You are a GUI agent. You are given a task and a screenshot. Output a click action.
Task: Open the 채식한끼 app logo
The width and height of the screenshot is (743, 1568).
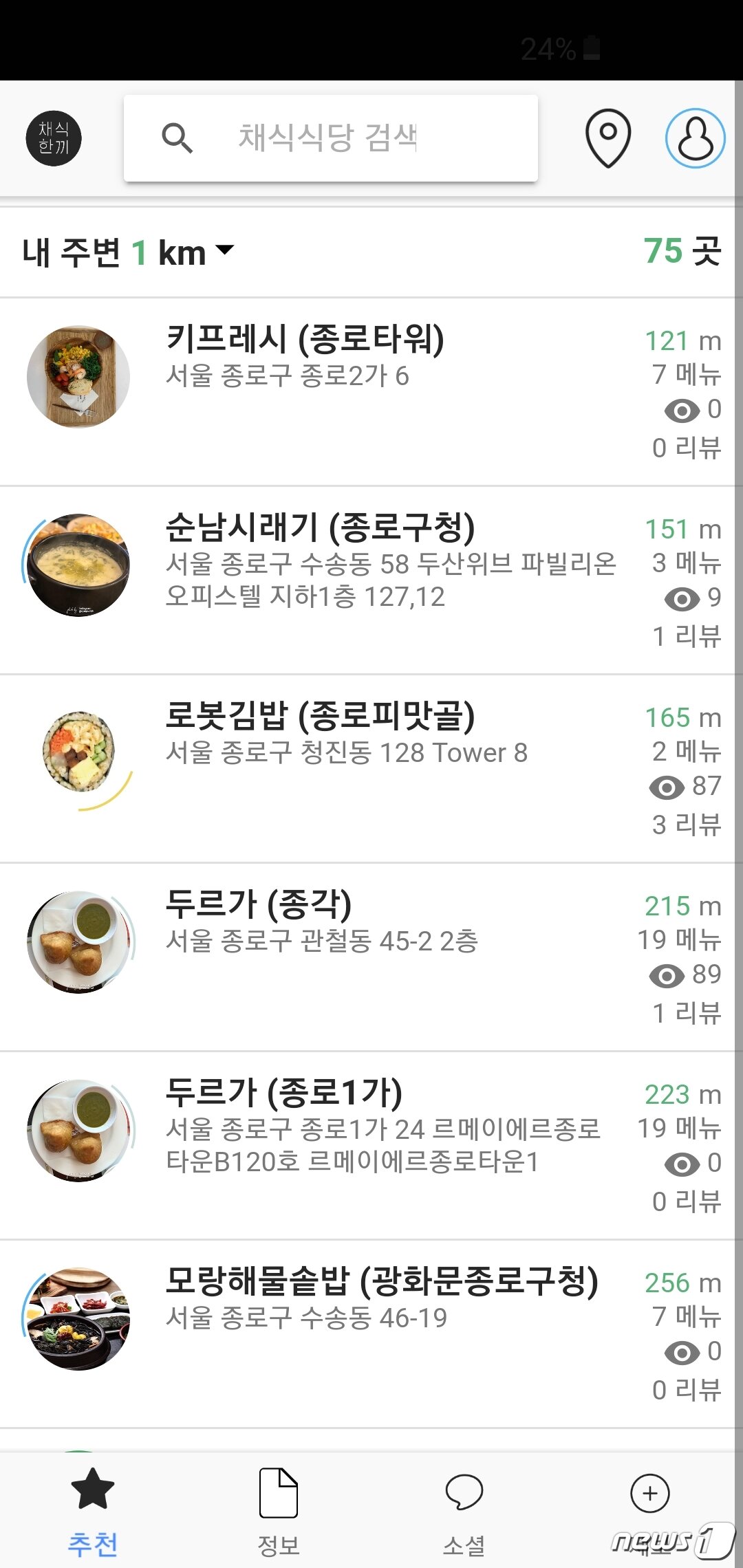click(54, 137)
